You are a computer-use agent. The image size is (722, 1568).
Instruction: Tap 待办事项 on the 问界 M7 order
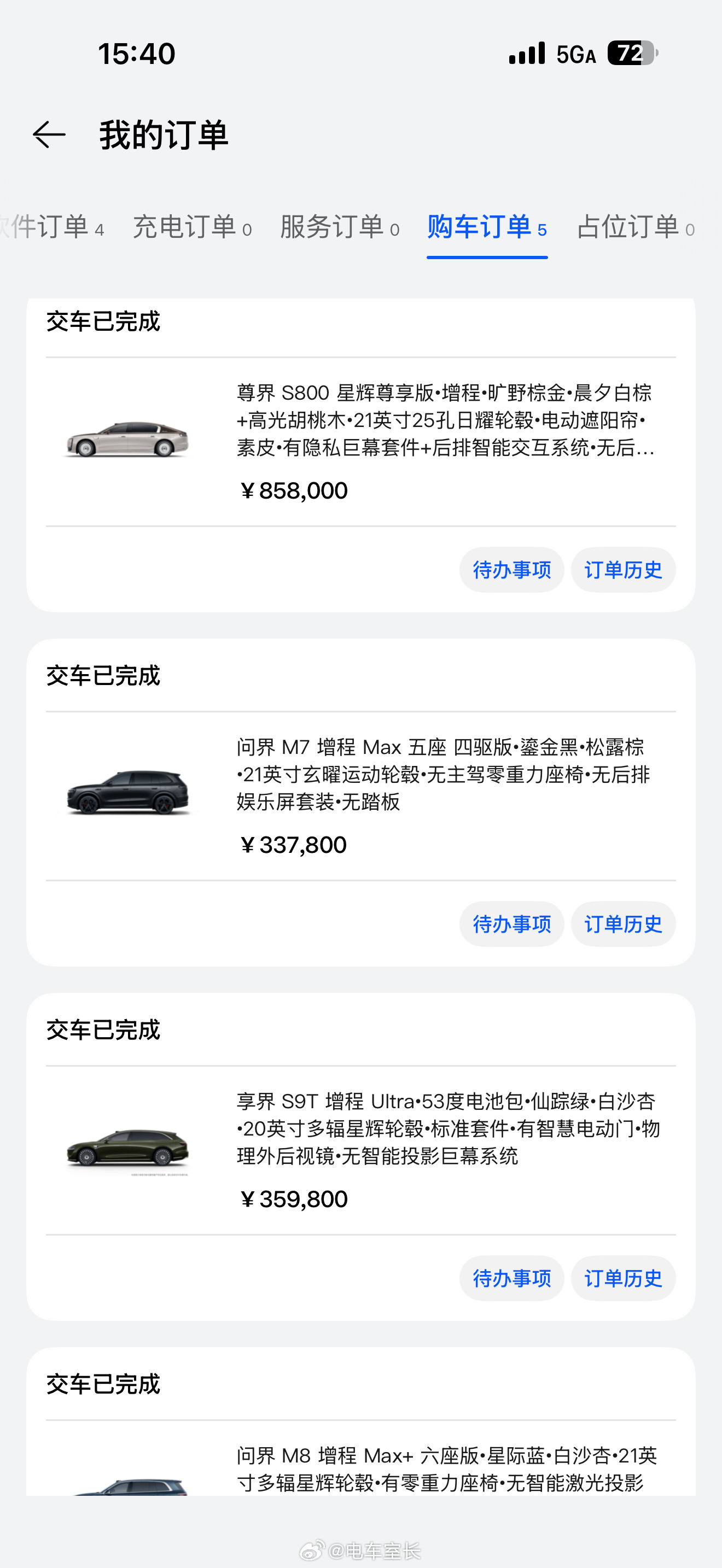pos(511,924)
